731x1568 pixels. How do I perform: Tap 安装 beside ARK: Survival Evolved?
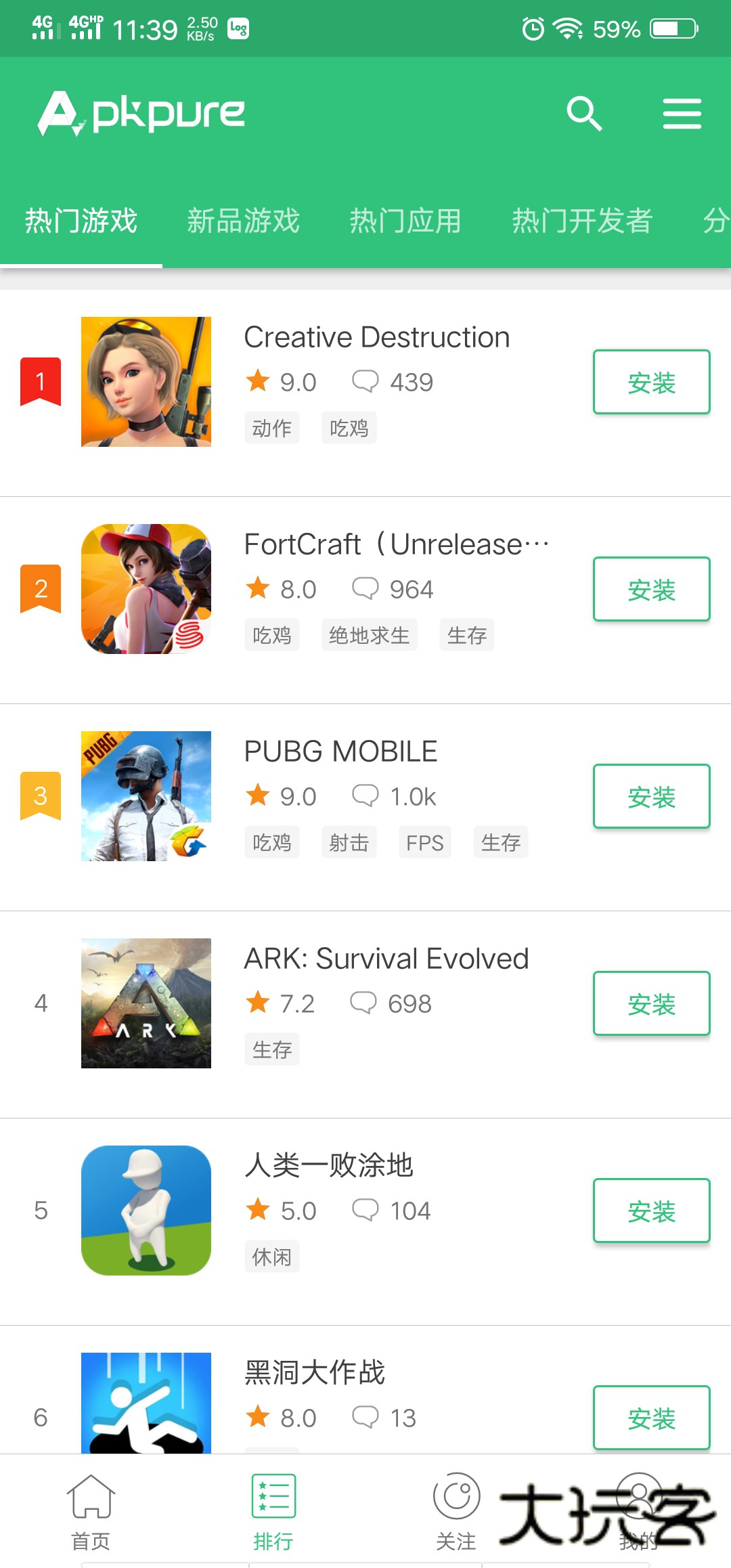click(x=650, y=1003)
